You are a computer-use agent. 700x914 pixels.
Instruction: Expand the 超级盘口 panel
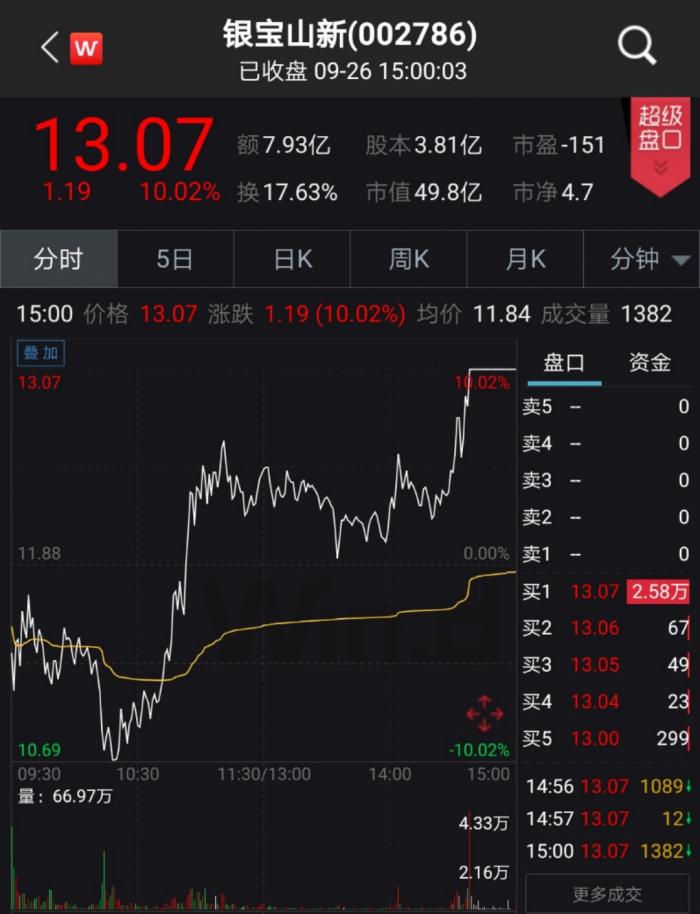click(x=660, y=146)
